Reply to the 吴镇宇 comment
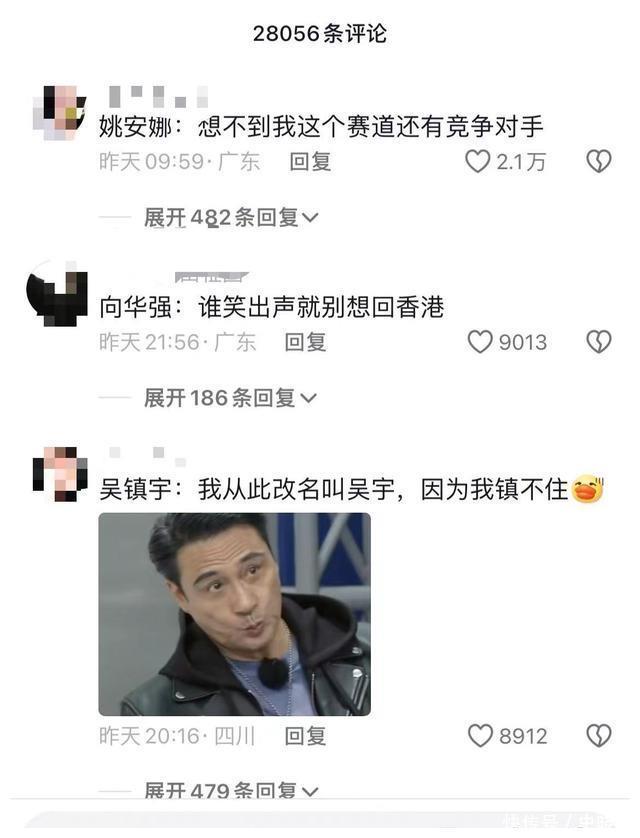Viewport: 640px width, 838px height. pyautogui.click(x=305, y=736)
